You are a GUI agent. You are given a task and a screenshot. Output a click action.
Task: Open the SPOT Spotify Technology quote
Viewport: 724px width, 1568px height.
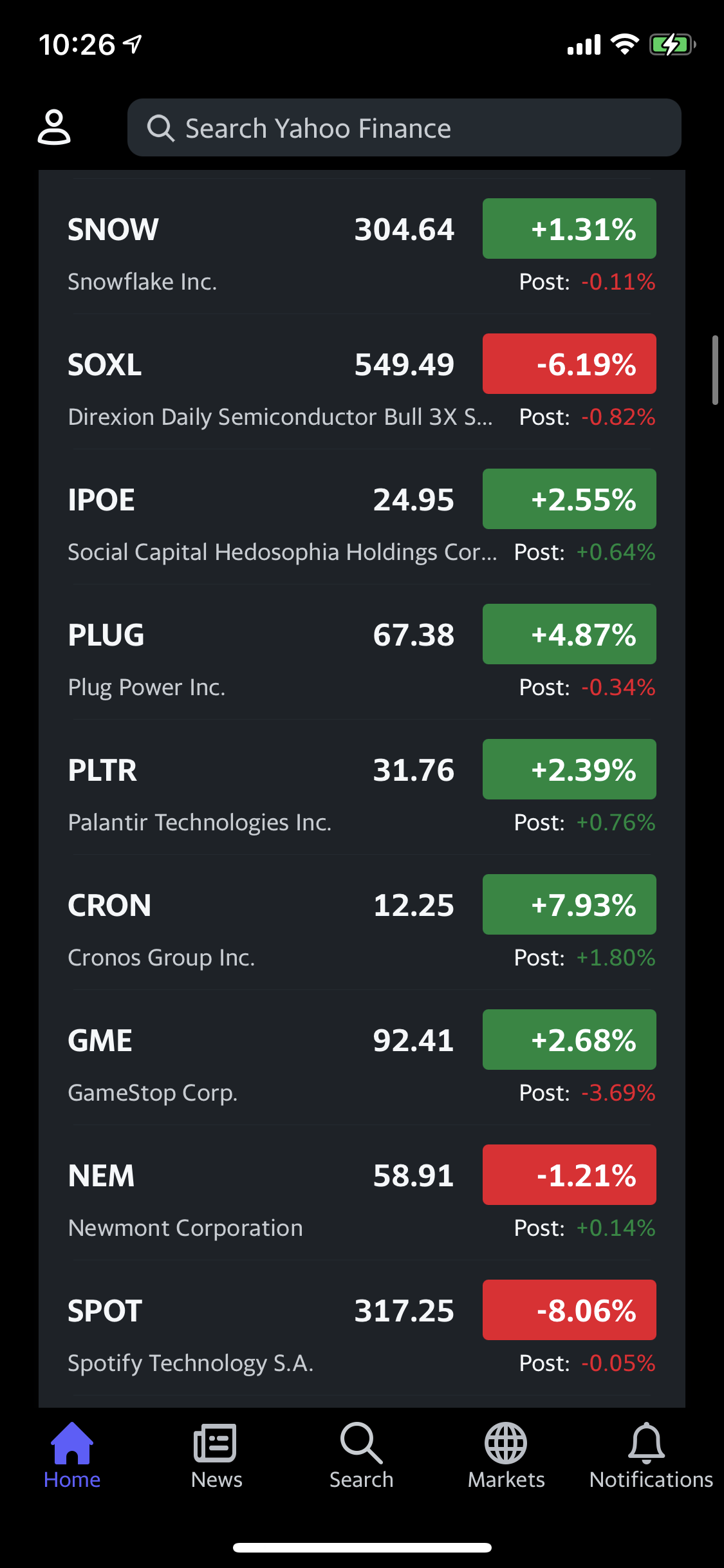click(x=362, y=1328)
